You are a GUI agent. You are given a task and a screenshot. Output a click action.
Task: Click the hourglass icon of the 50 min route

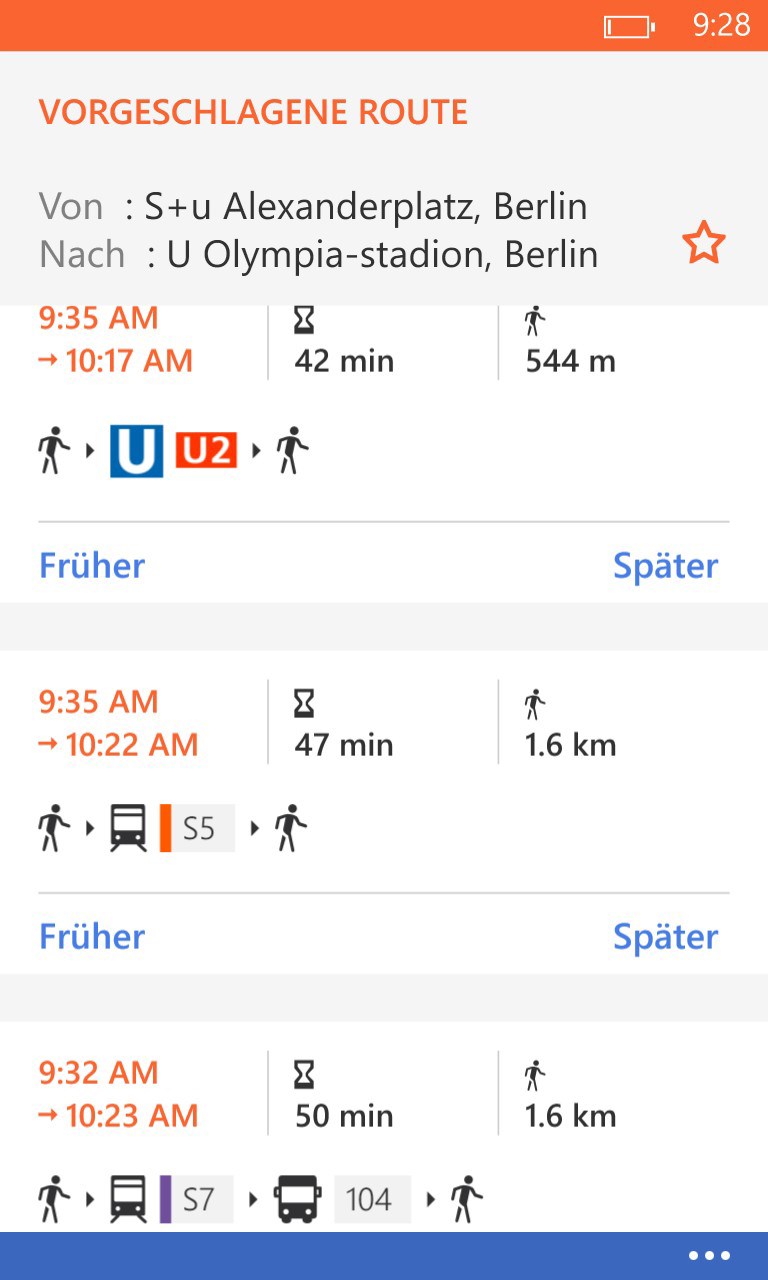(303, 1075)
